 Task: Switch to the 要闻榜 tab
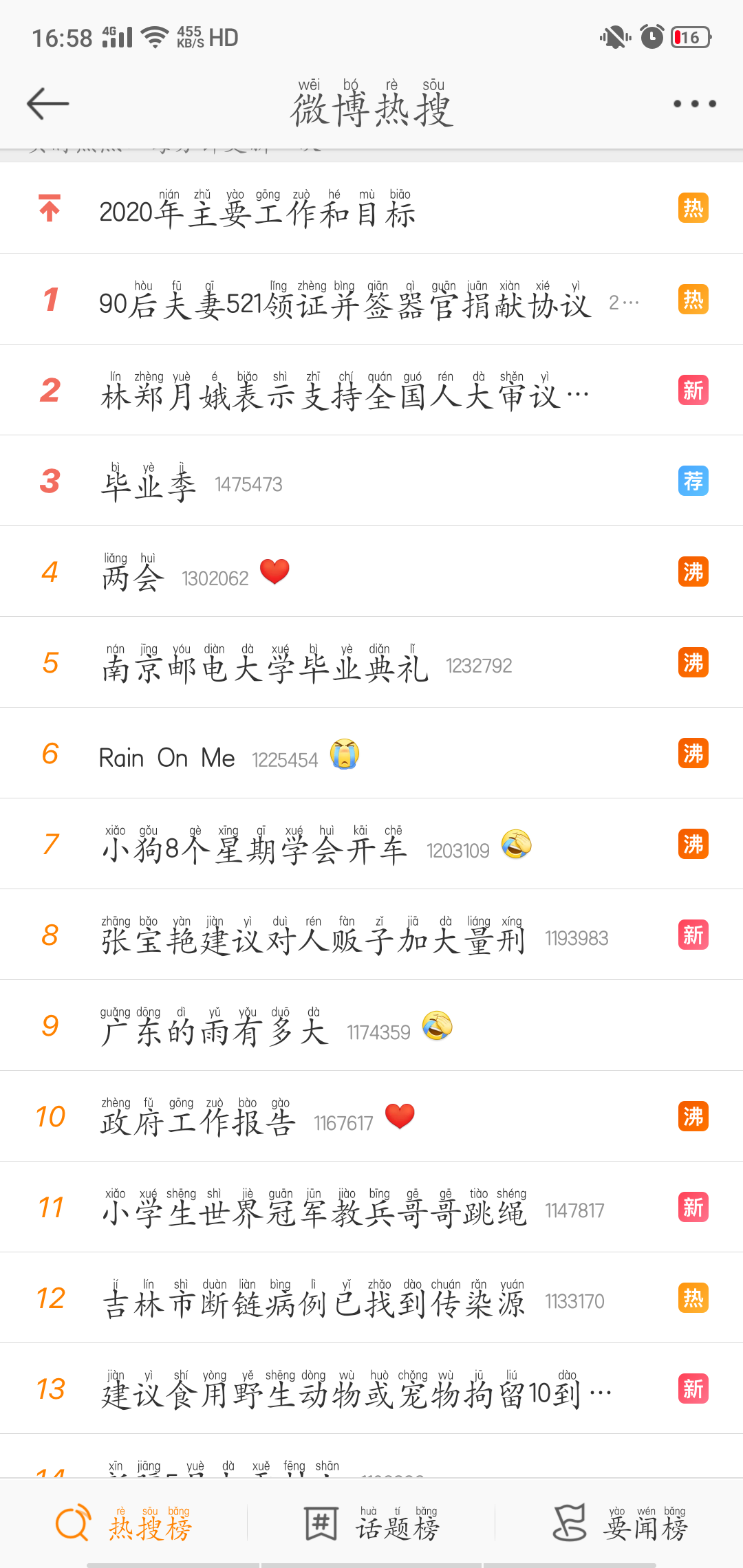pyautogui.click(x=619, y=1523)
